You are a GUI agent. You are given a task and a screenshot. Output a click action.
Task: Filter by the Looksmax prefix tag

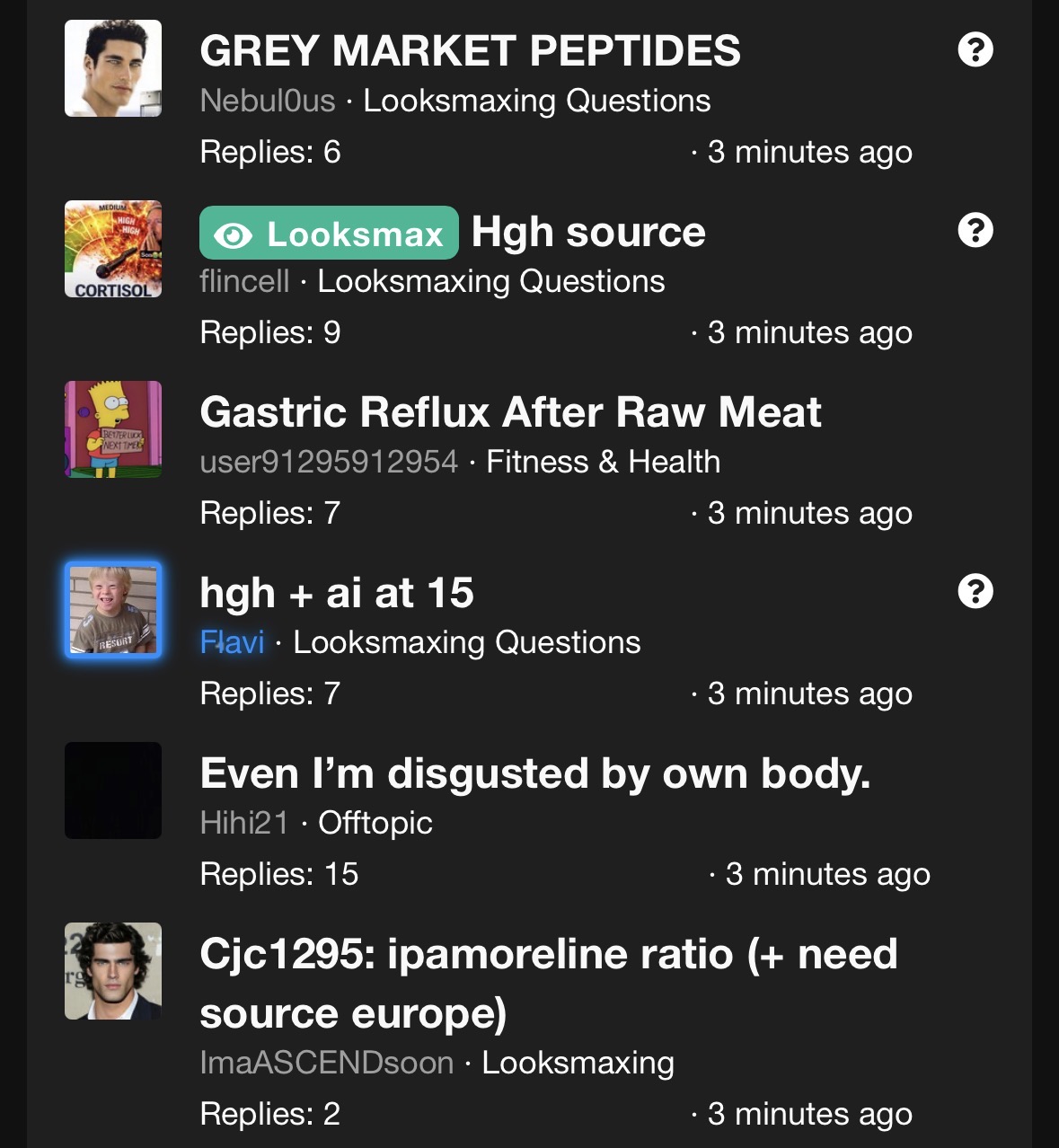click(x=329, y=234)
